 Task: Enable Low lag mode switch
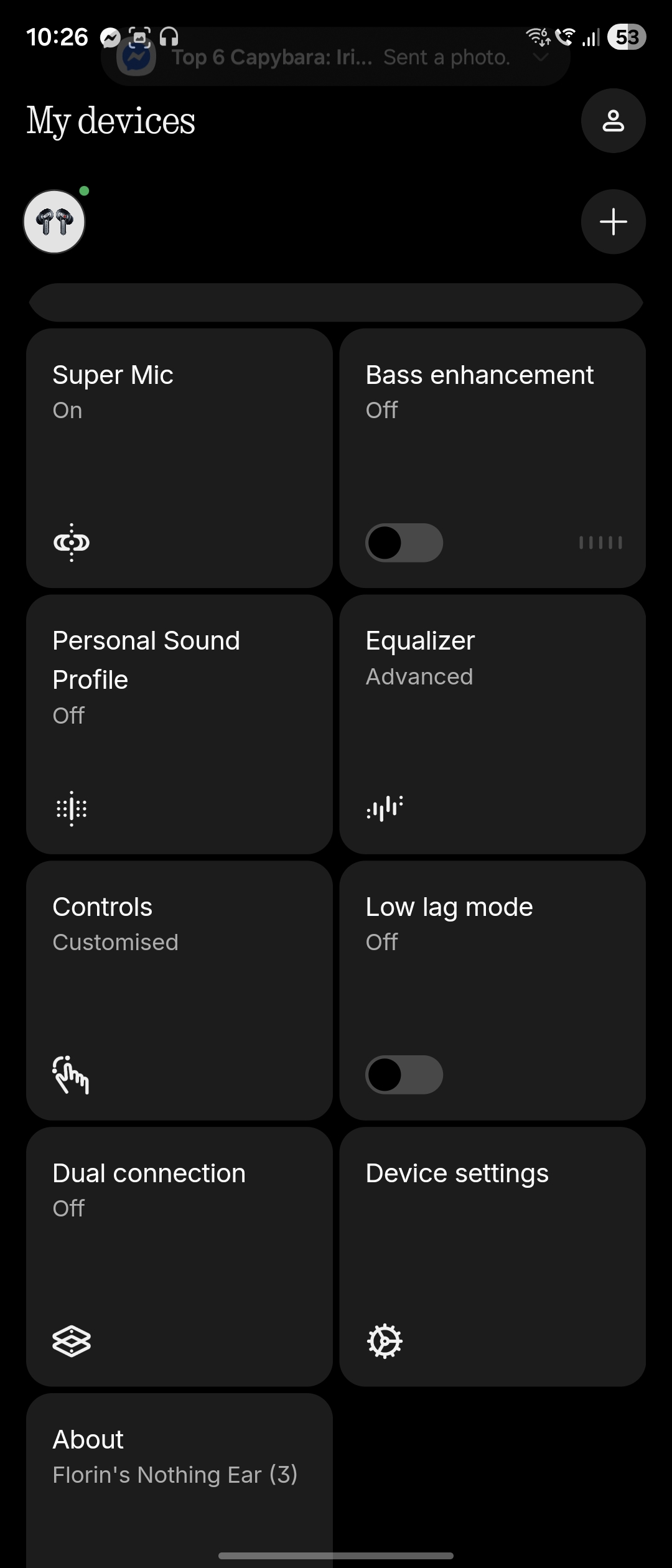tap(404, 1075)
